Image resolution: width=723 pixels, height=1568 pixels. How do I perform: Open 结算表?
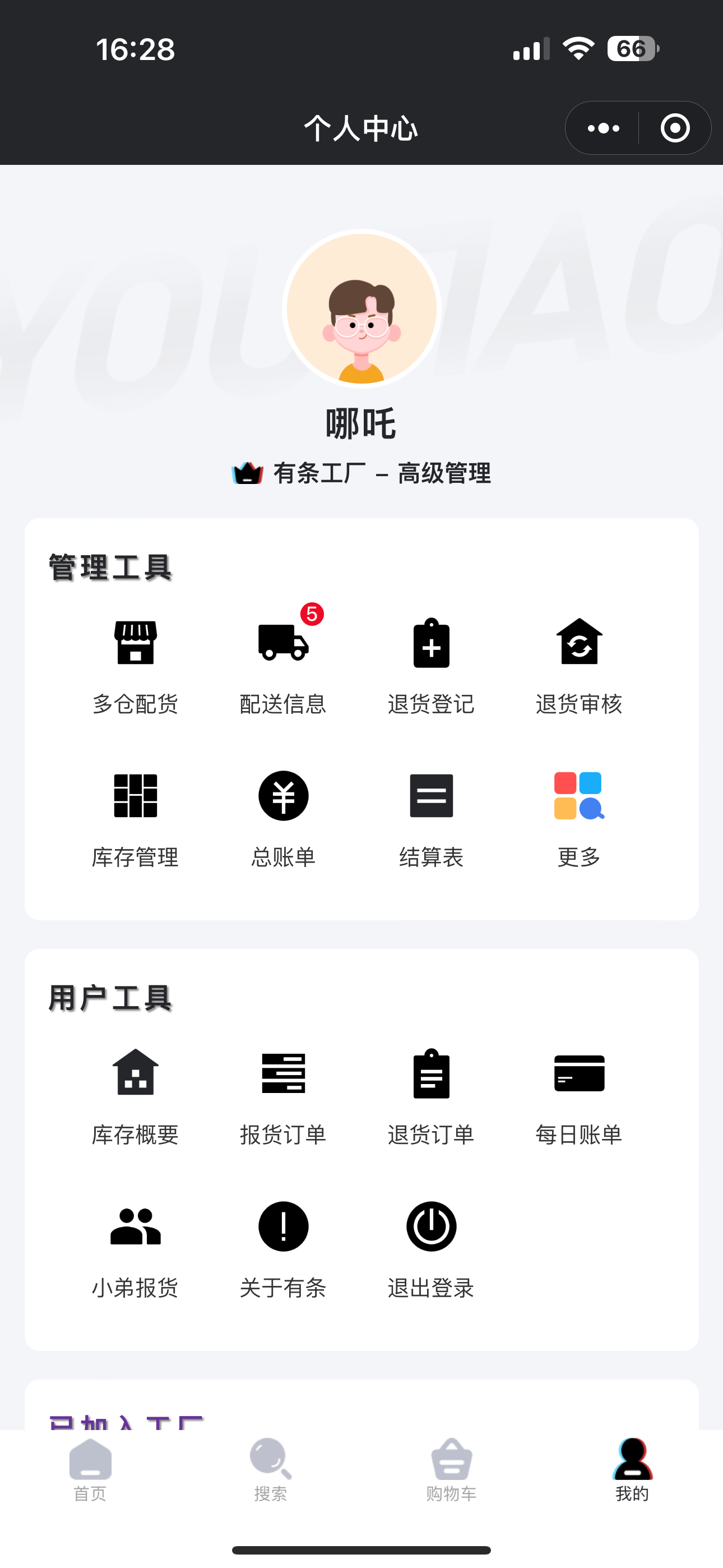[x=431, y=818]
